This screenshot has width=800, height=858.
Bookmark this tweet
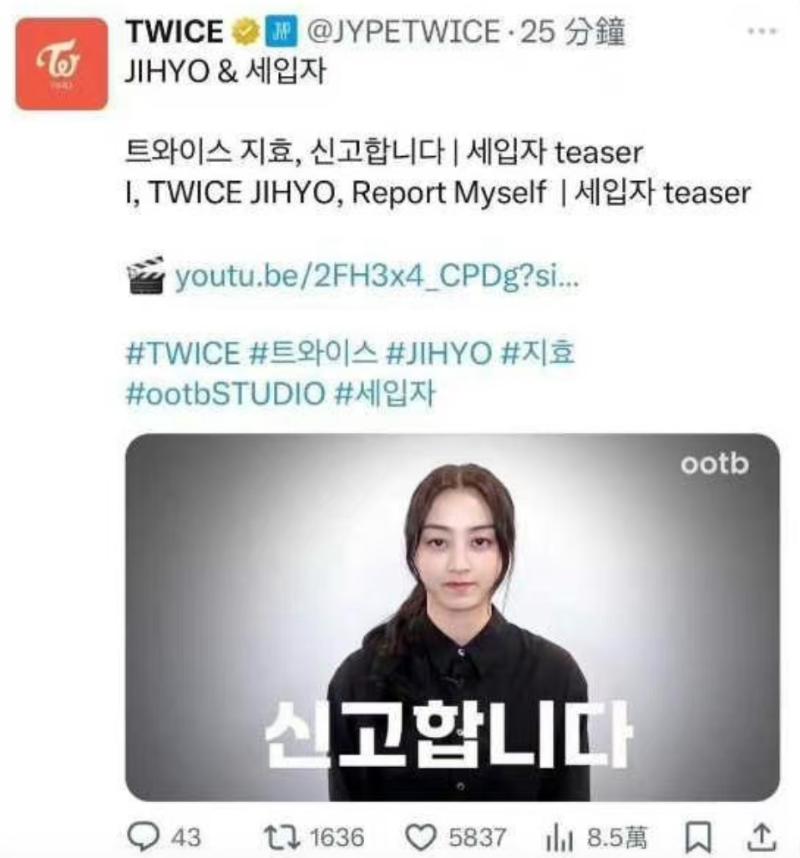(x=702, y=835)
